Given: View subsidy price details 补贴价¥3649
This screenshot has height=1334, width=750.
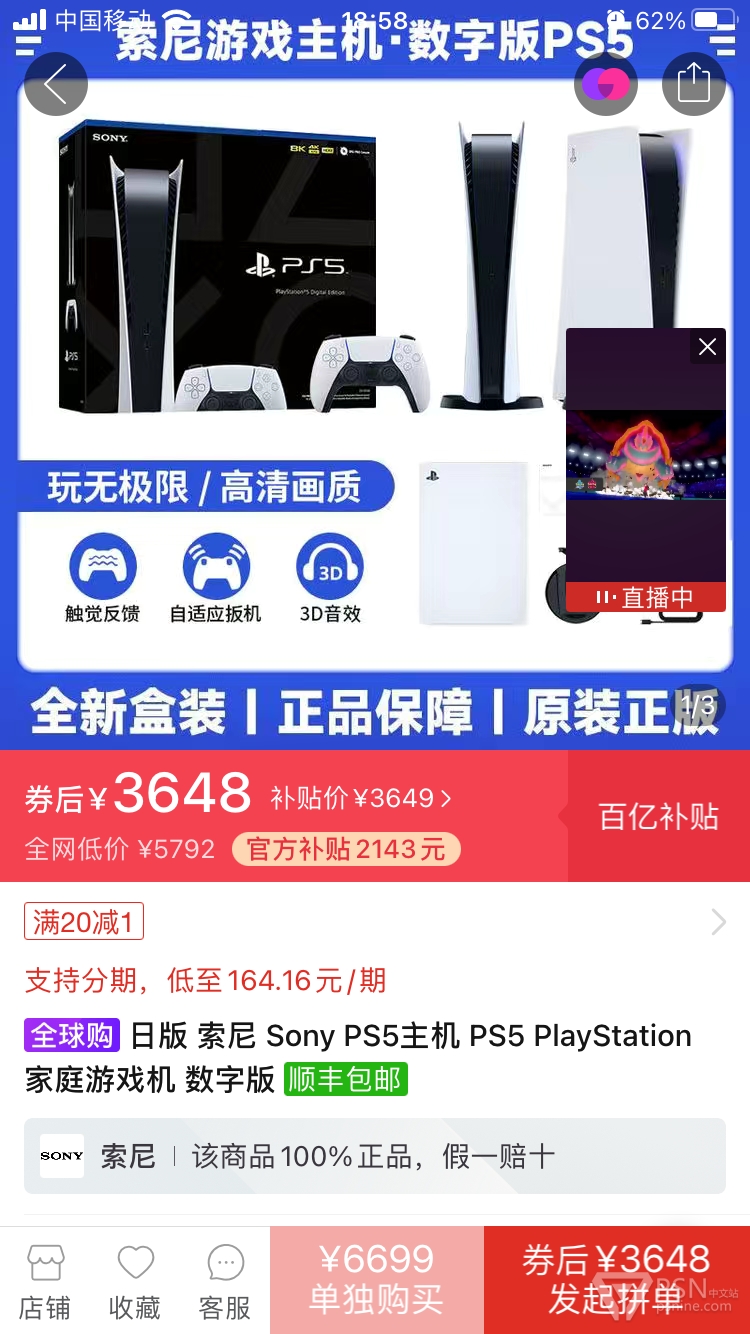Looking at the screenshot, I should pyautogui.click(x=361, y=798).
